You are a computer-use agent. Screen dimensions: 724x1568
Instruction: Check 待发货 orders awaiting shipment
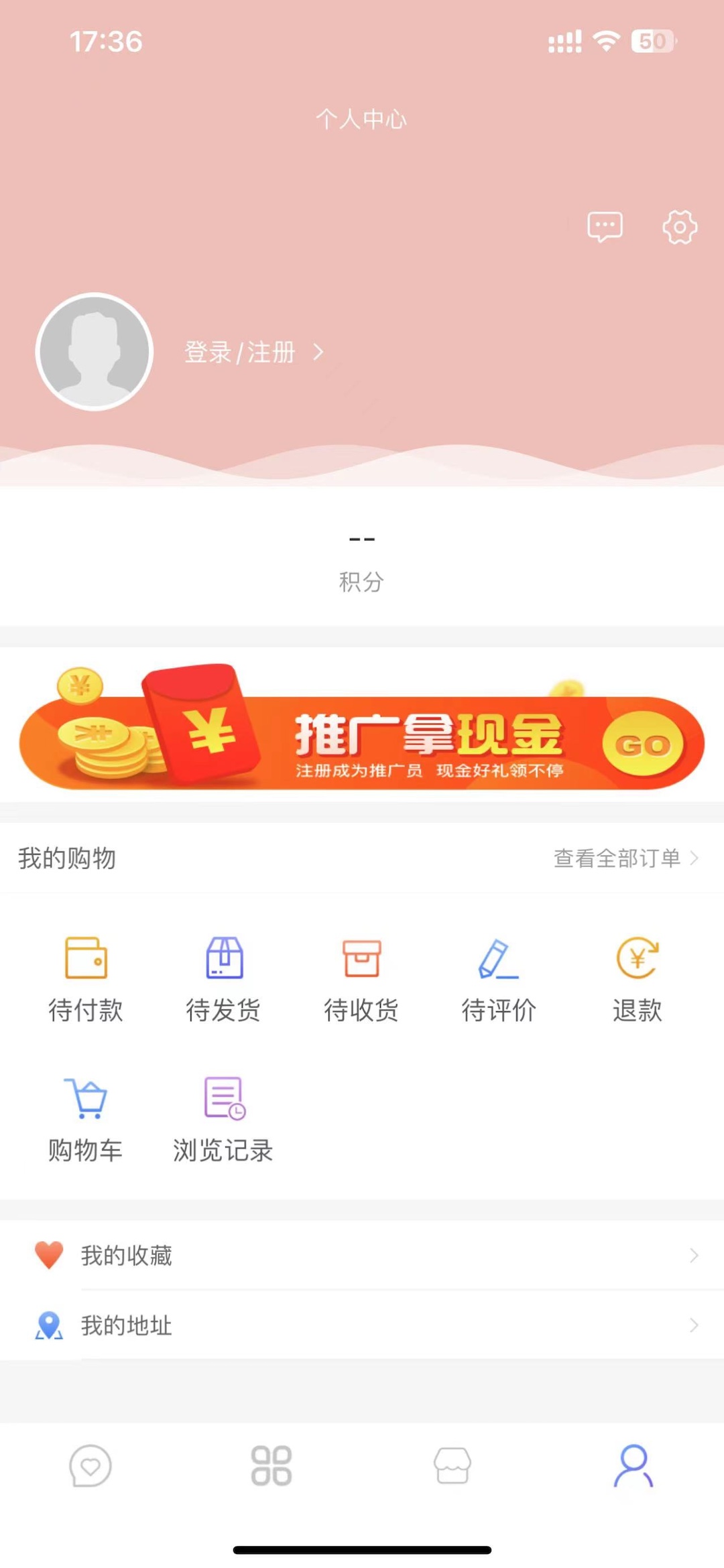[224, 978]
